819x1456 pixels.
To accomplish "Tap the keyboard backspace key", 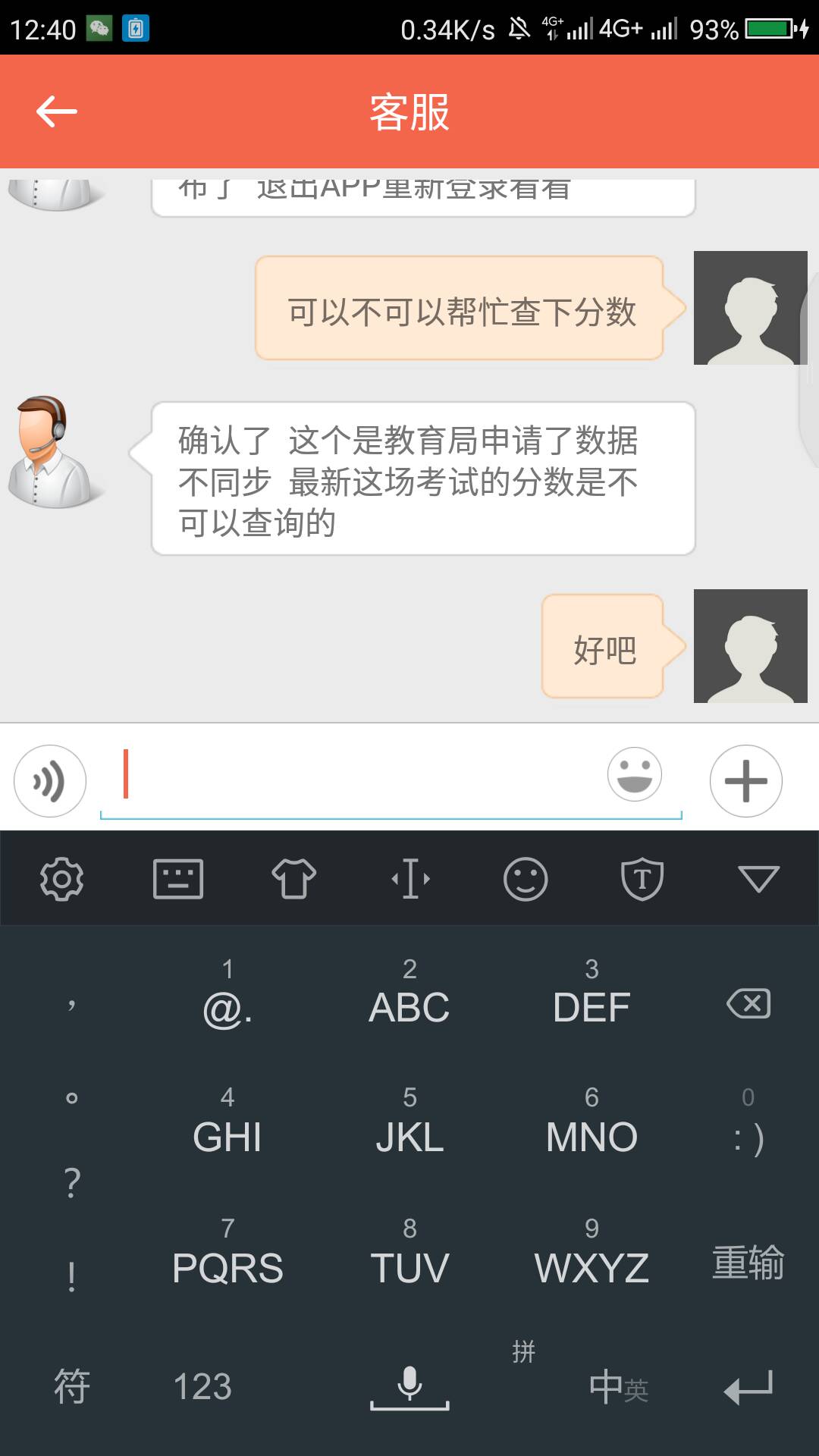I will (748, 1004).
